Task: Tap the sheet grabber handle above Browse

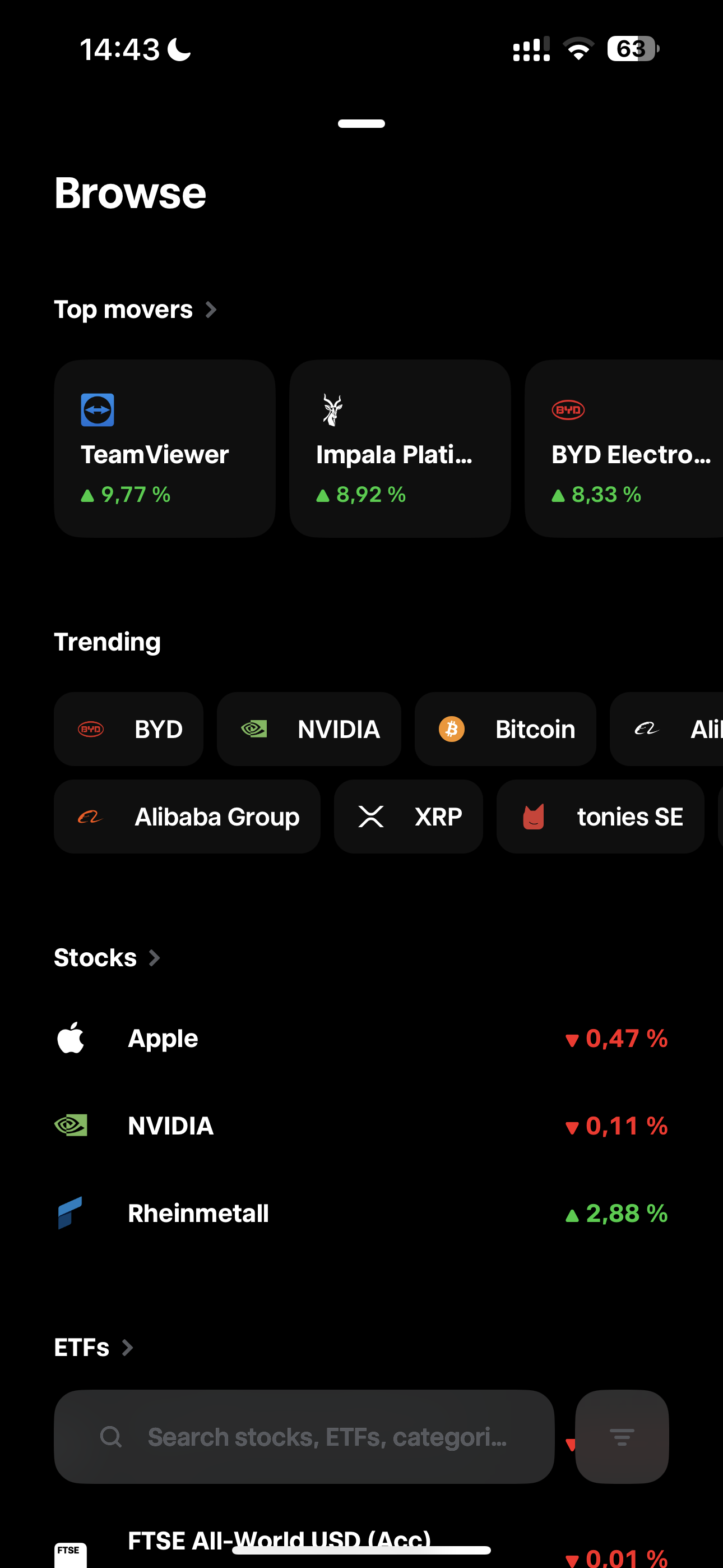Action: [x=361, y=123]
